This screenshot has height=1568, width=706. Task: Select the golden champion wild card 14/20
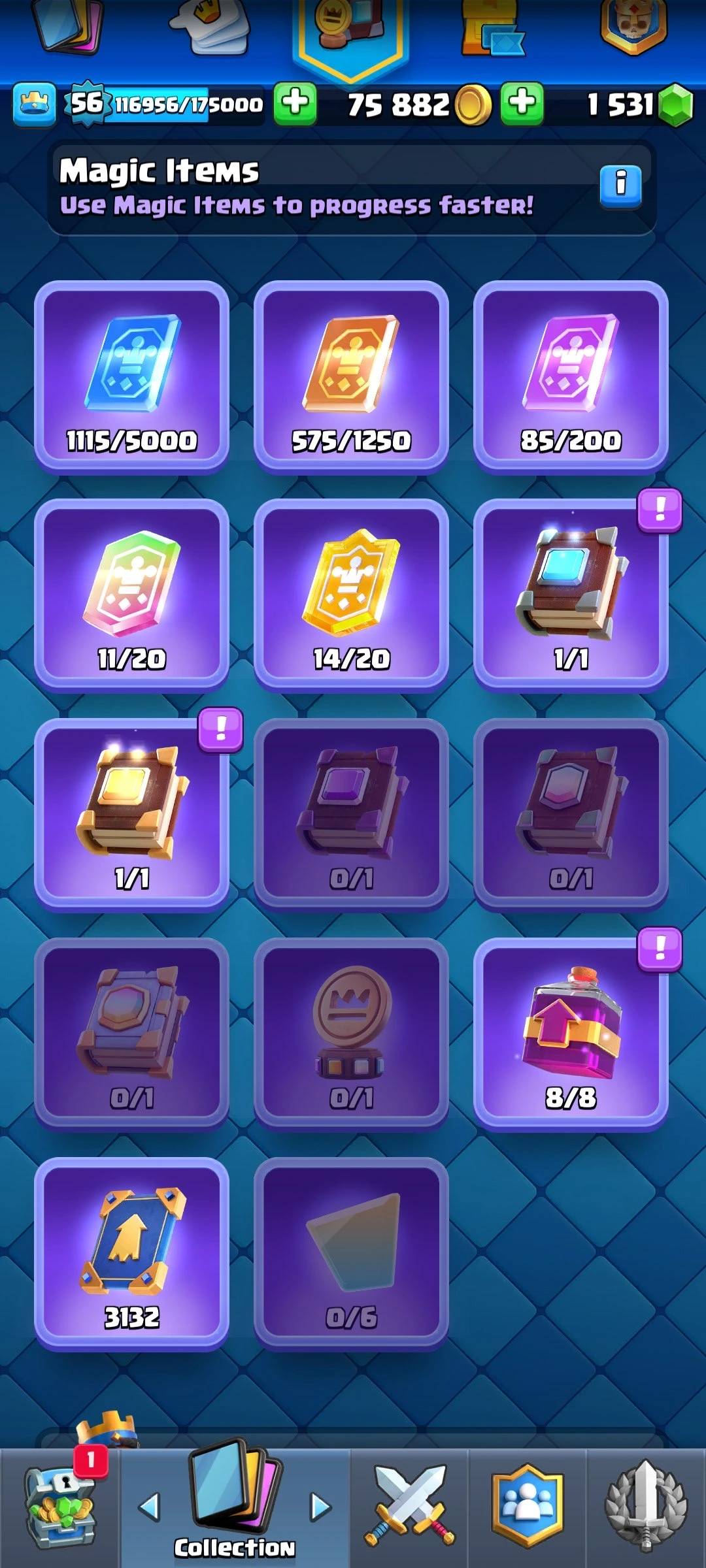pos(351,595)
